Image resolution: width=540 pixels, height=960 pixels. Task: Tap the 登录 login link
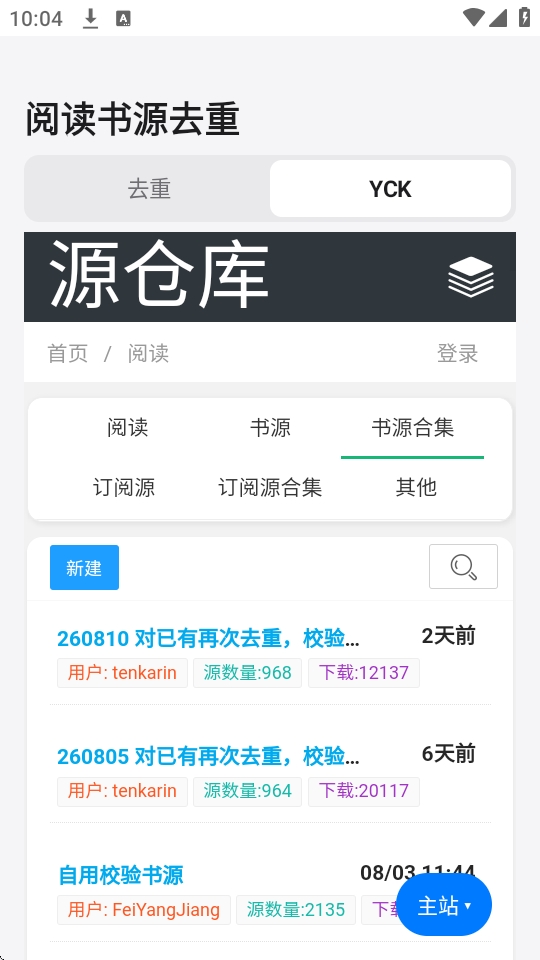(457, 353)
